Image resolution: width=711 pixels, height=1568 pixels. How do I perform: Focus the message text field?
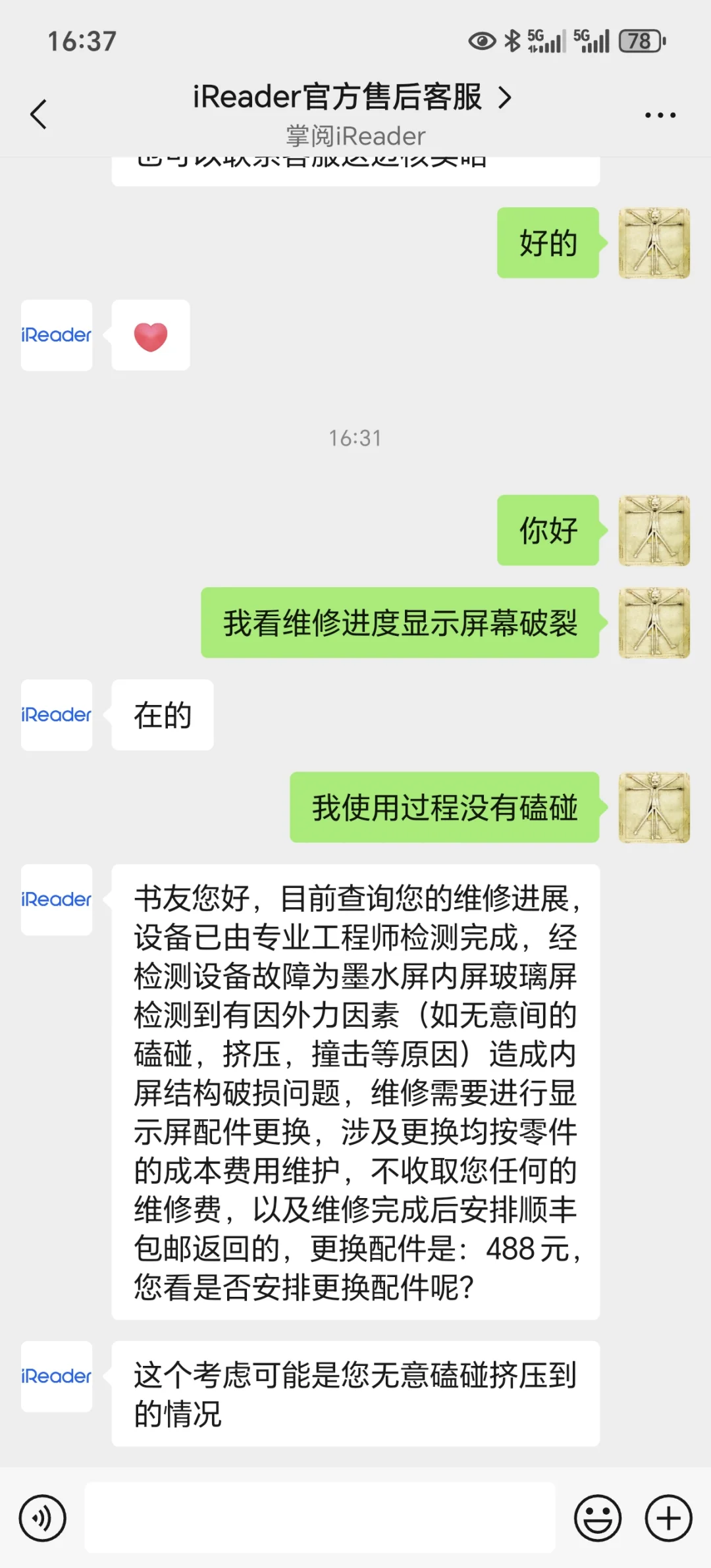pos(320,1517)
